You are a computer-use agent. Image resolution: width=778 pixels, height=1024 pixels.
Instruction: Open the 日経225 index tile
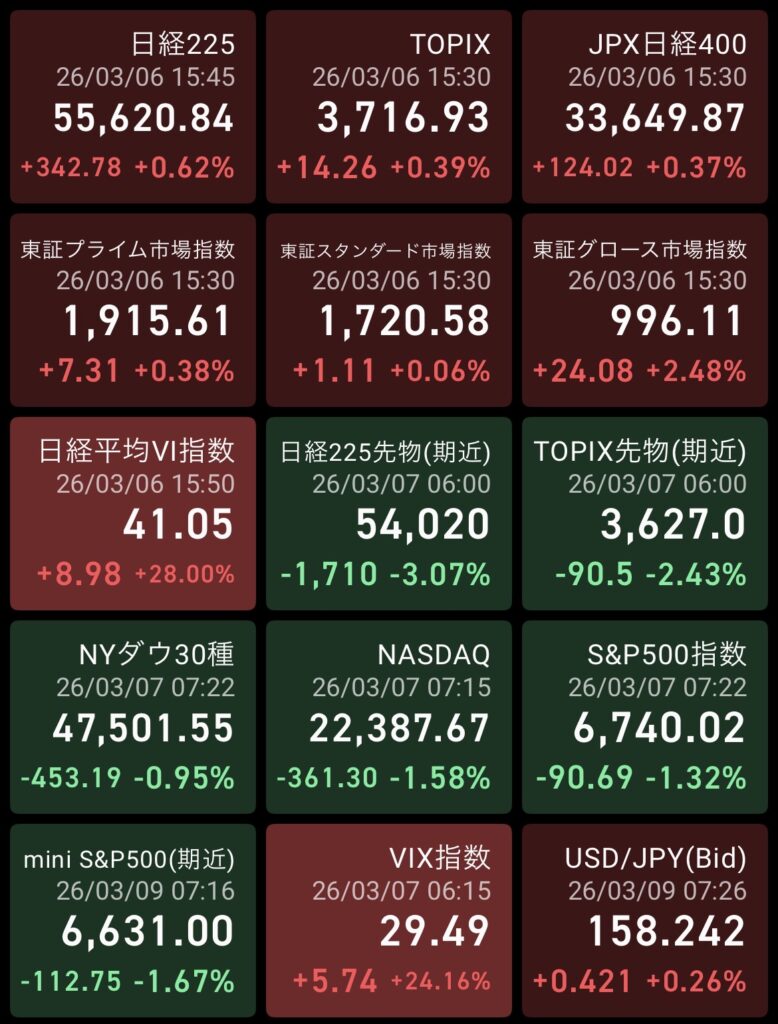(x=133, y=107)
